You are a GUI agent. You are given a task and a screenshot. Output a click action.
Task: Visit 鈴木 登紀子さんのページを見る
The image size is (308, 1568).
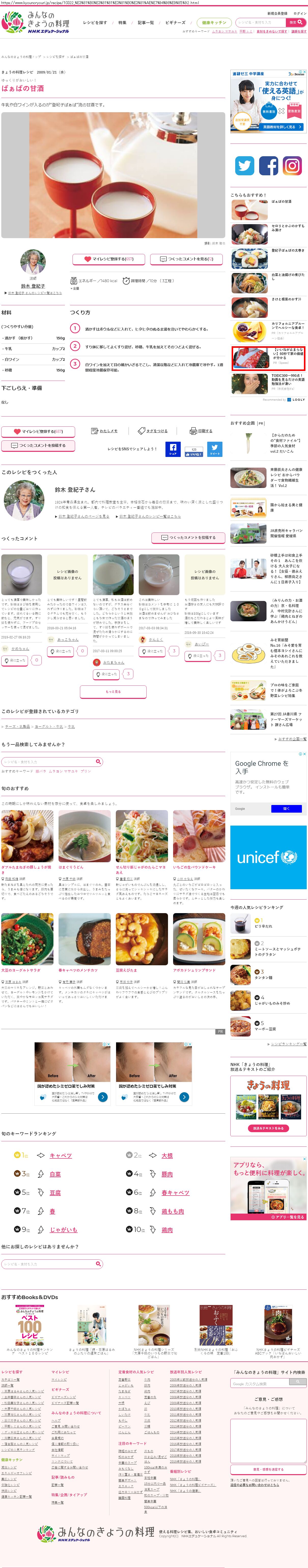83,516
